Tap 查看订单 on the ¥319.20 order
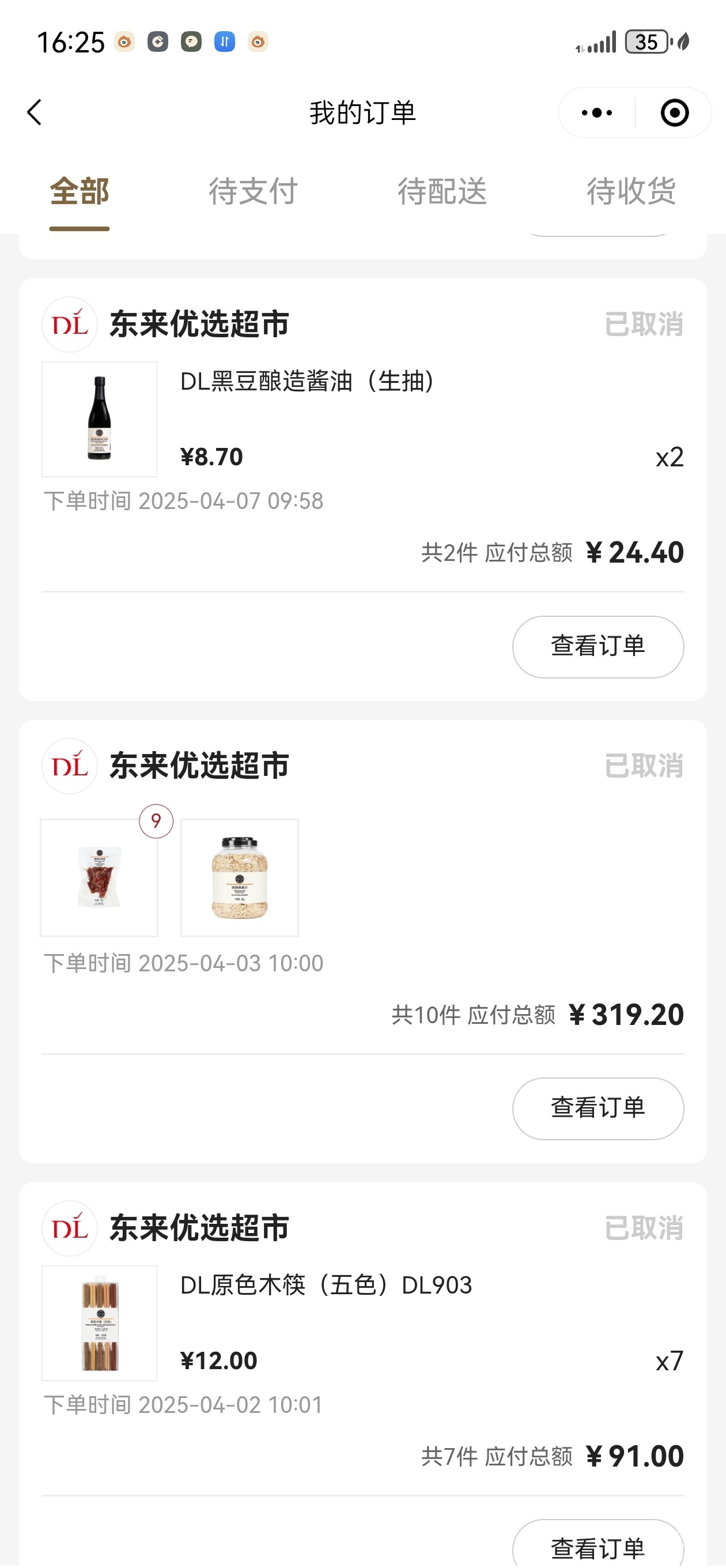Image resolution: width=726 pixels, height=1568 pixels. tap(598, 1109)
